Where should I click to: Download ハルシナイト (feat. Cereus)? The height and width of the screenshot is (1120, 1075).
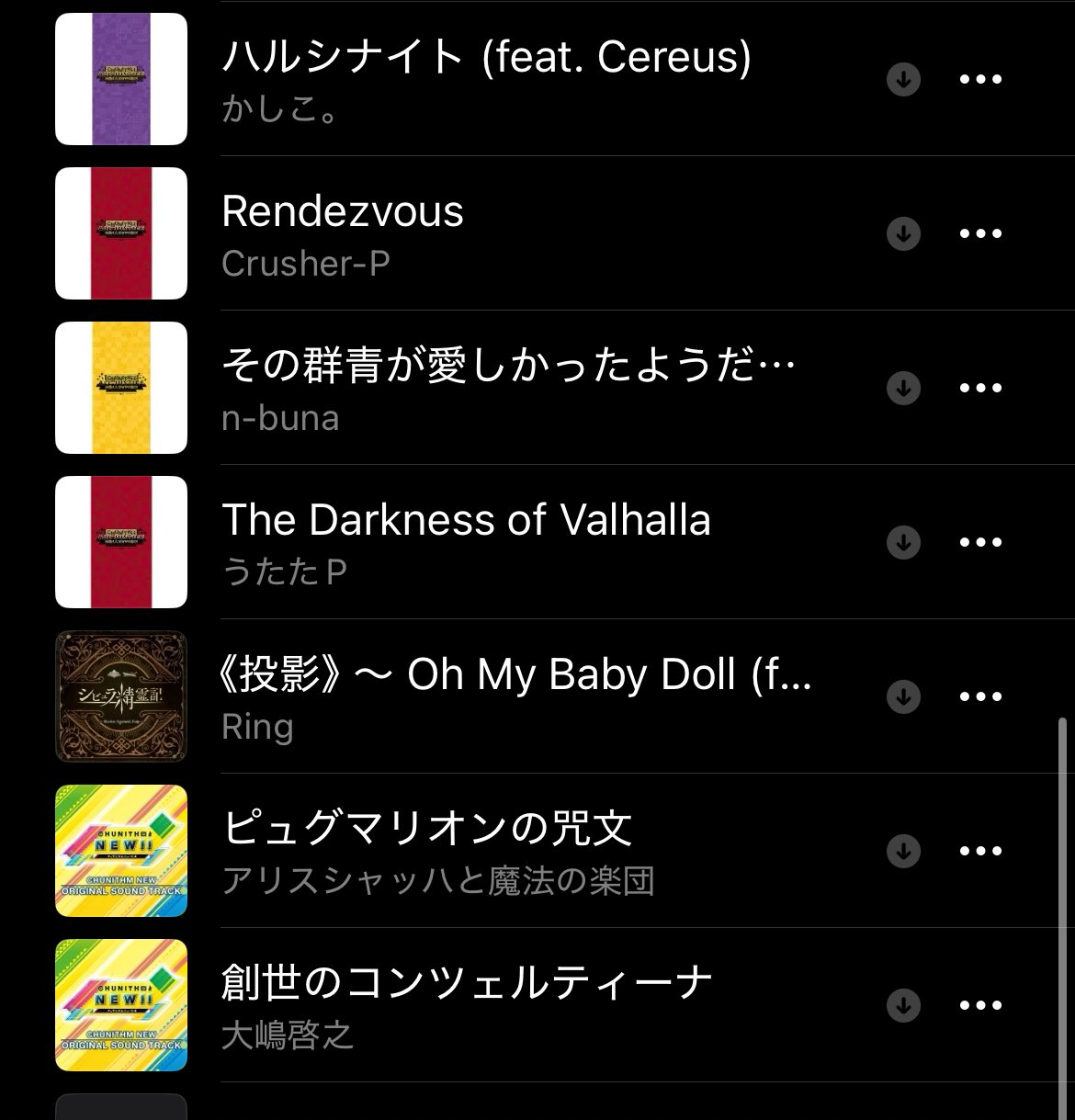click(x=903, y=80)
